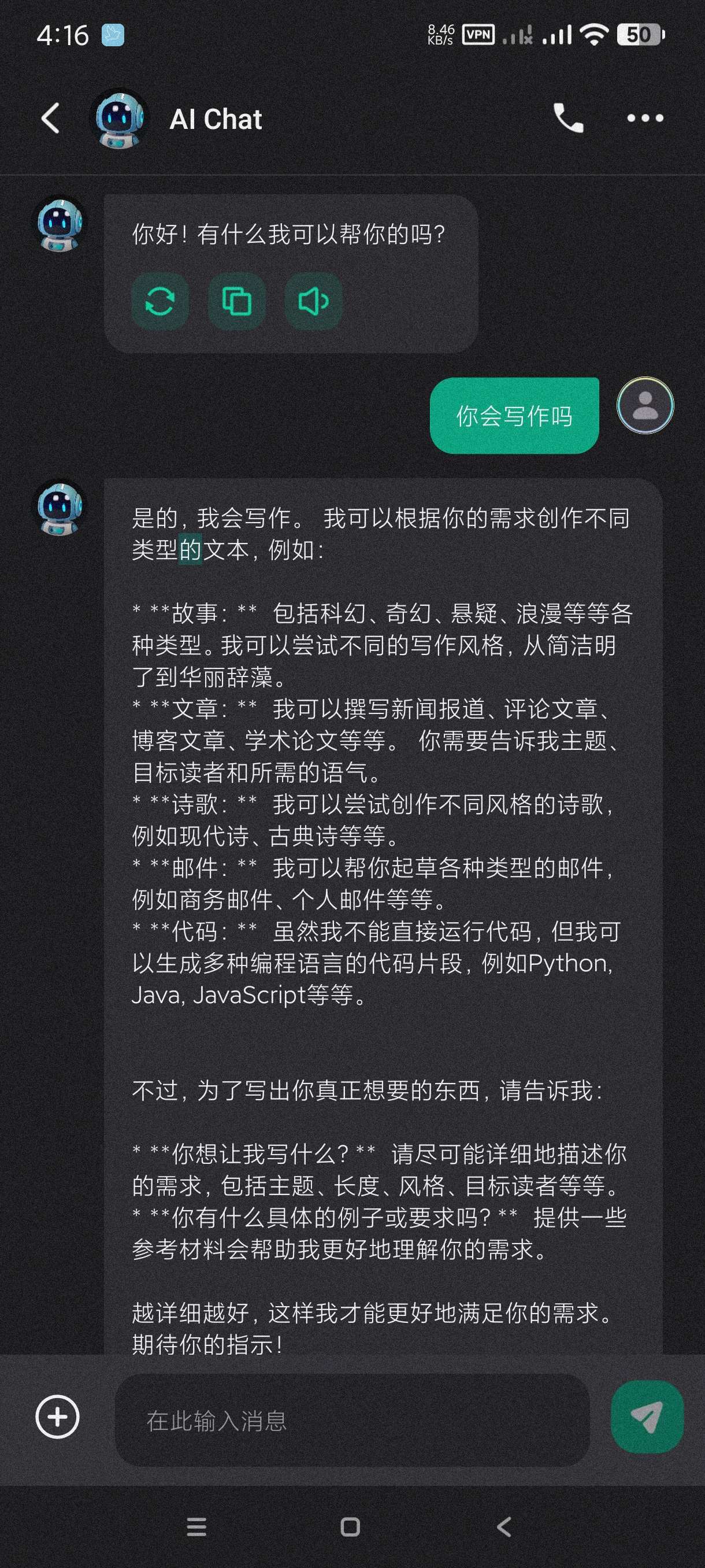
Task: Copy the greeting message text
Action: (236, 301)
